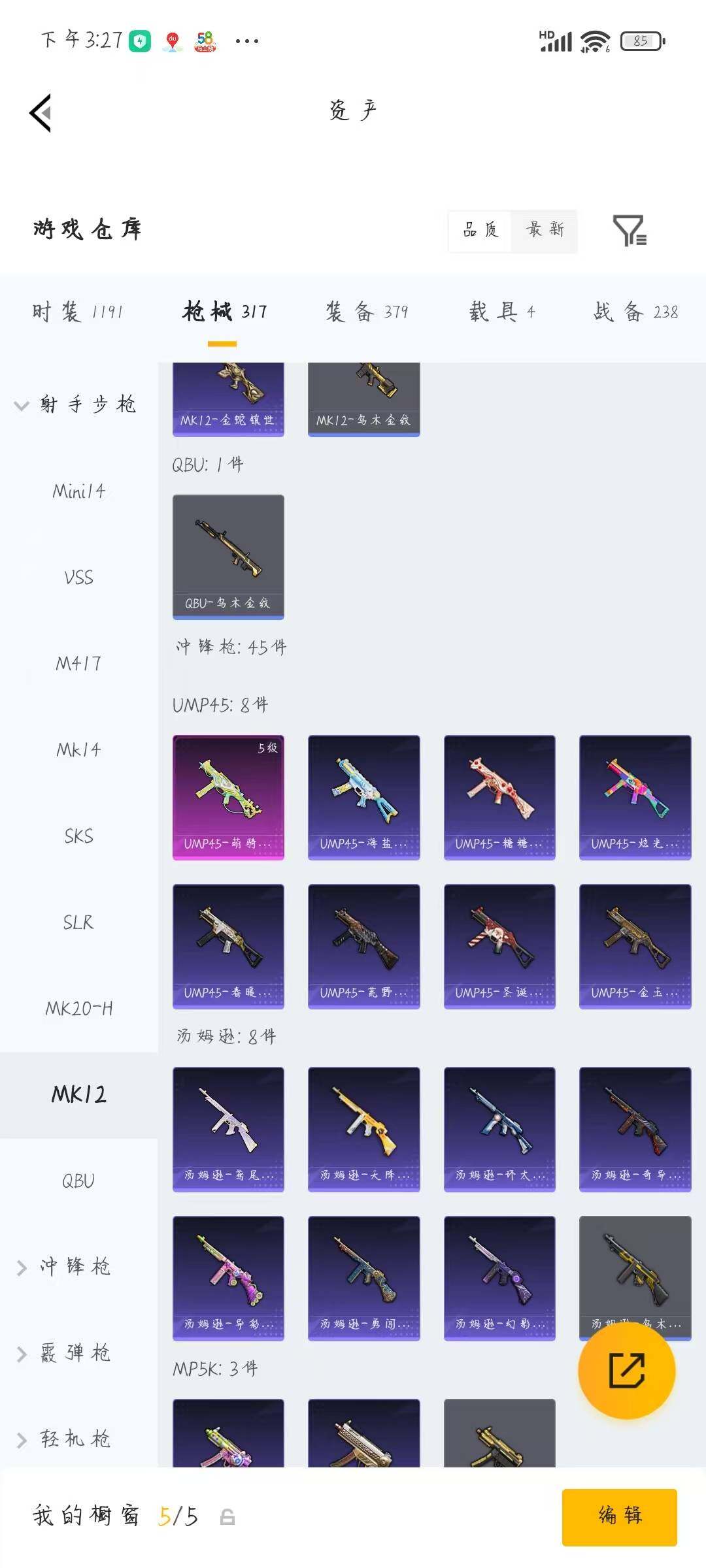
Task: Switch to the 载具 tab
Action: 501,312
